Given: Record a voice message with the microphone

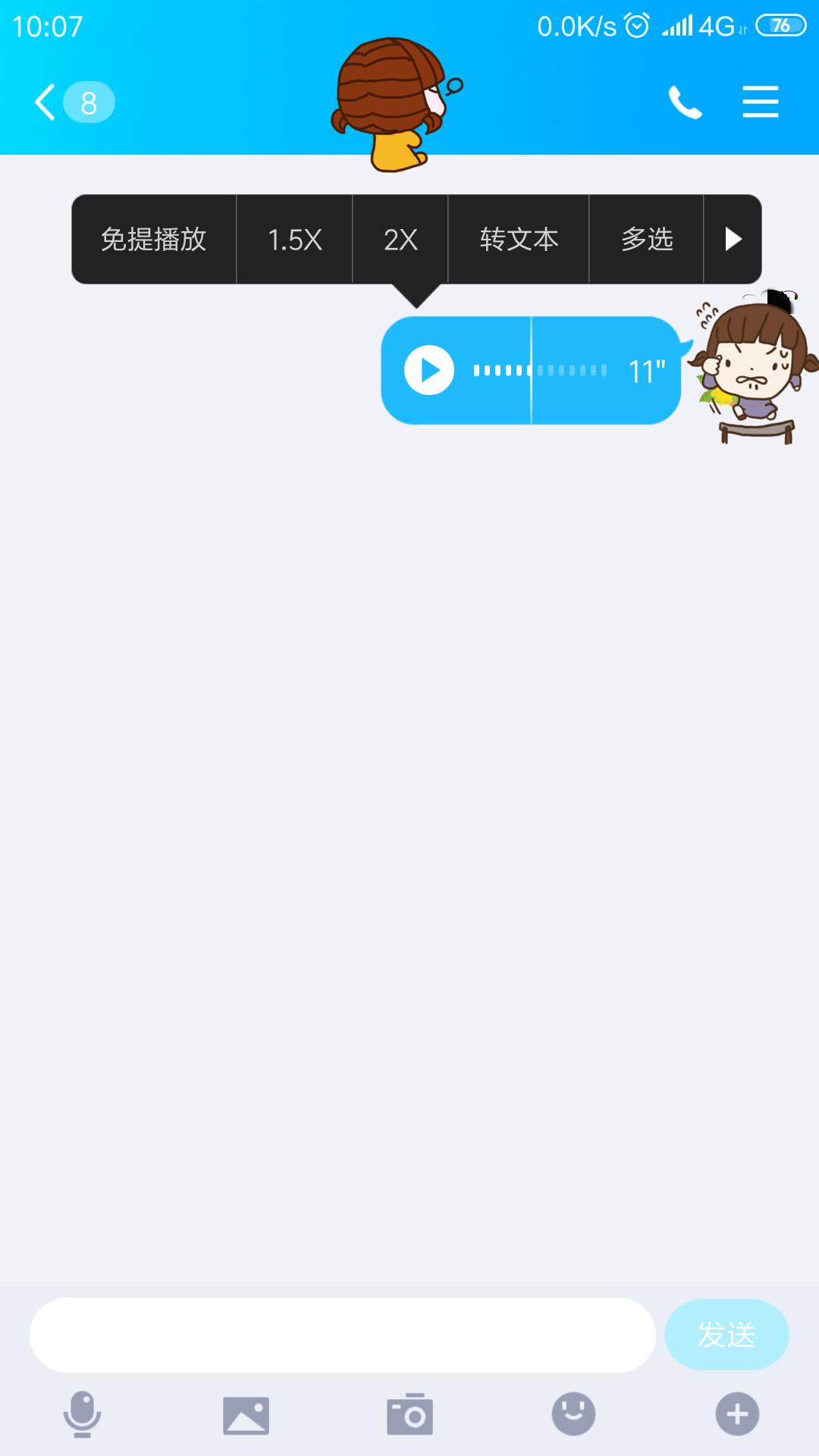Looking at the screenshot, I should pyautogui.click(x=82, y=1414).
